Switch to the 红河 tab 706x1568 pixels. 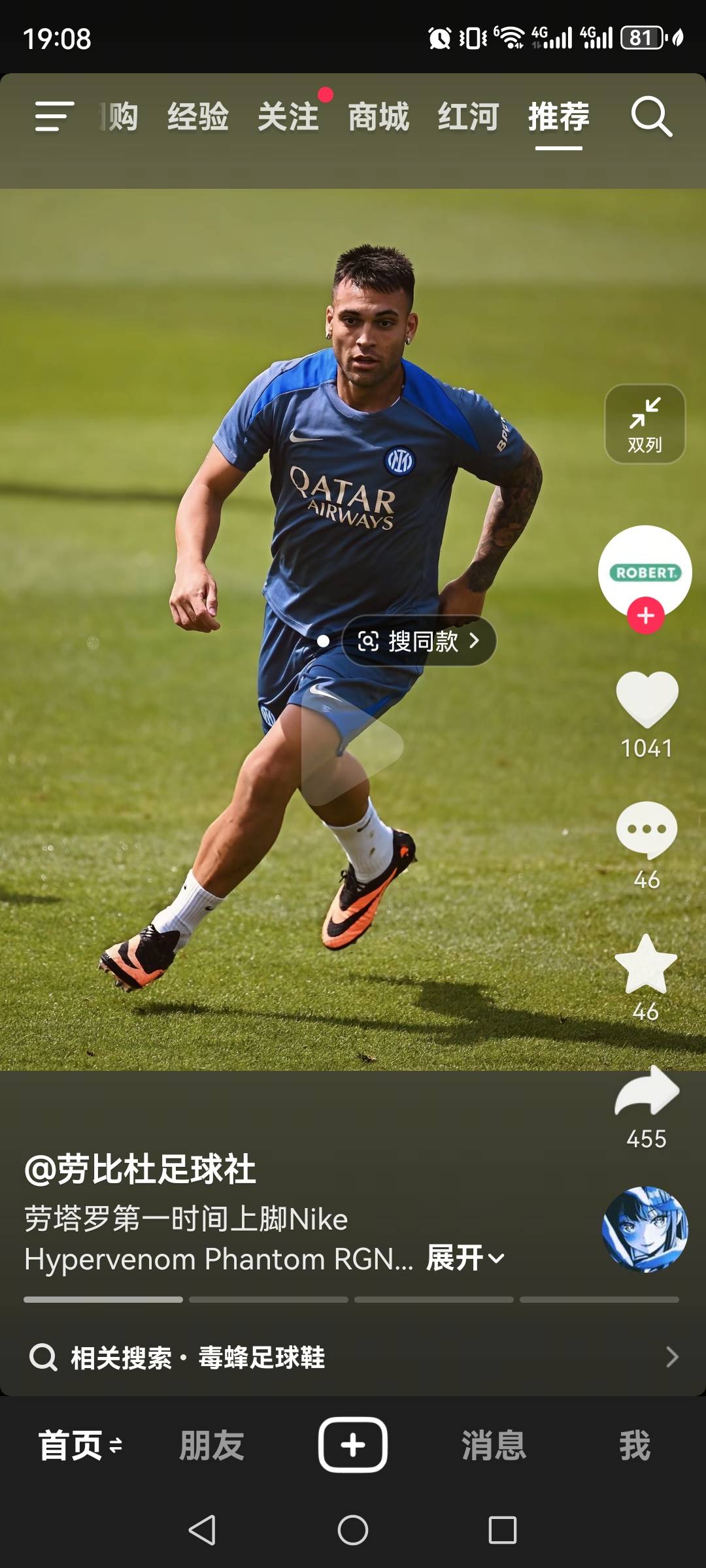pyautogui.click(x=469, y=117)
